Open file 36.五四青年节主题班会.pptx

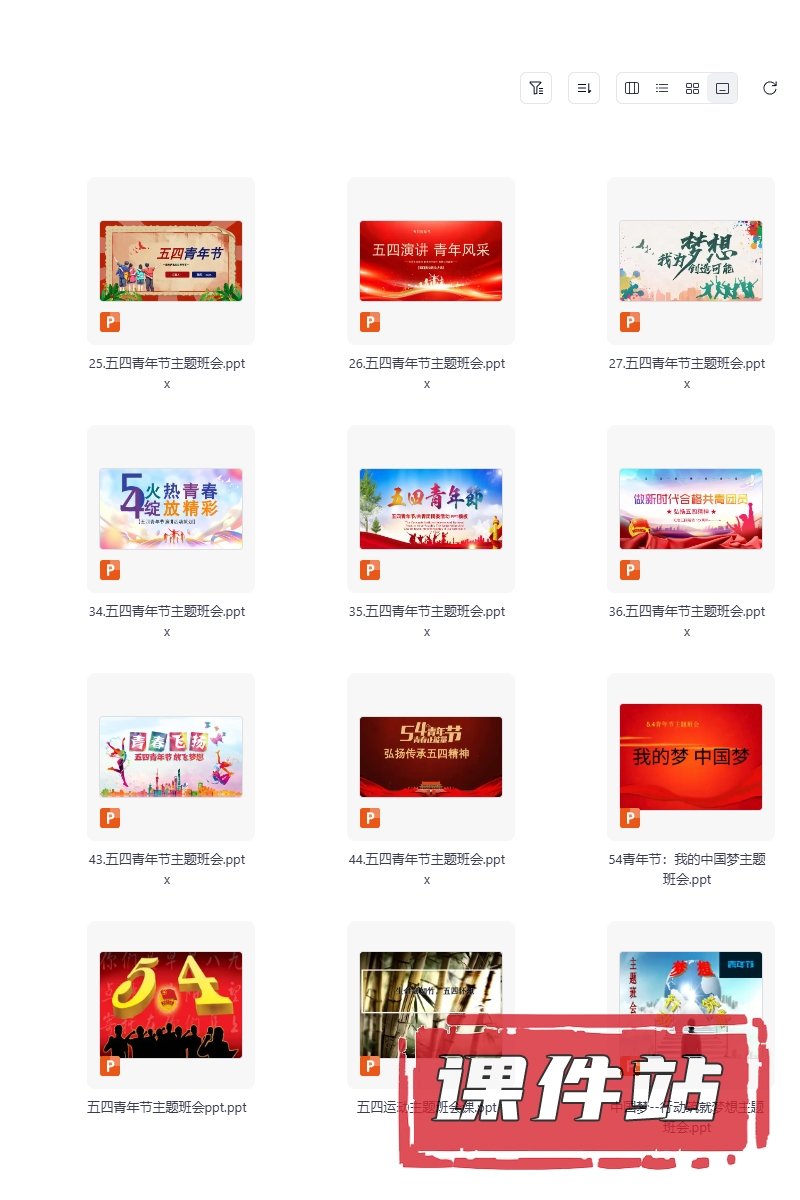(691, 509)
